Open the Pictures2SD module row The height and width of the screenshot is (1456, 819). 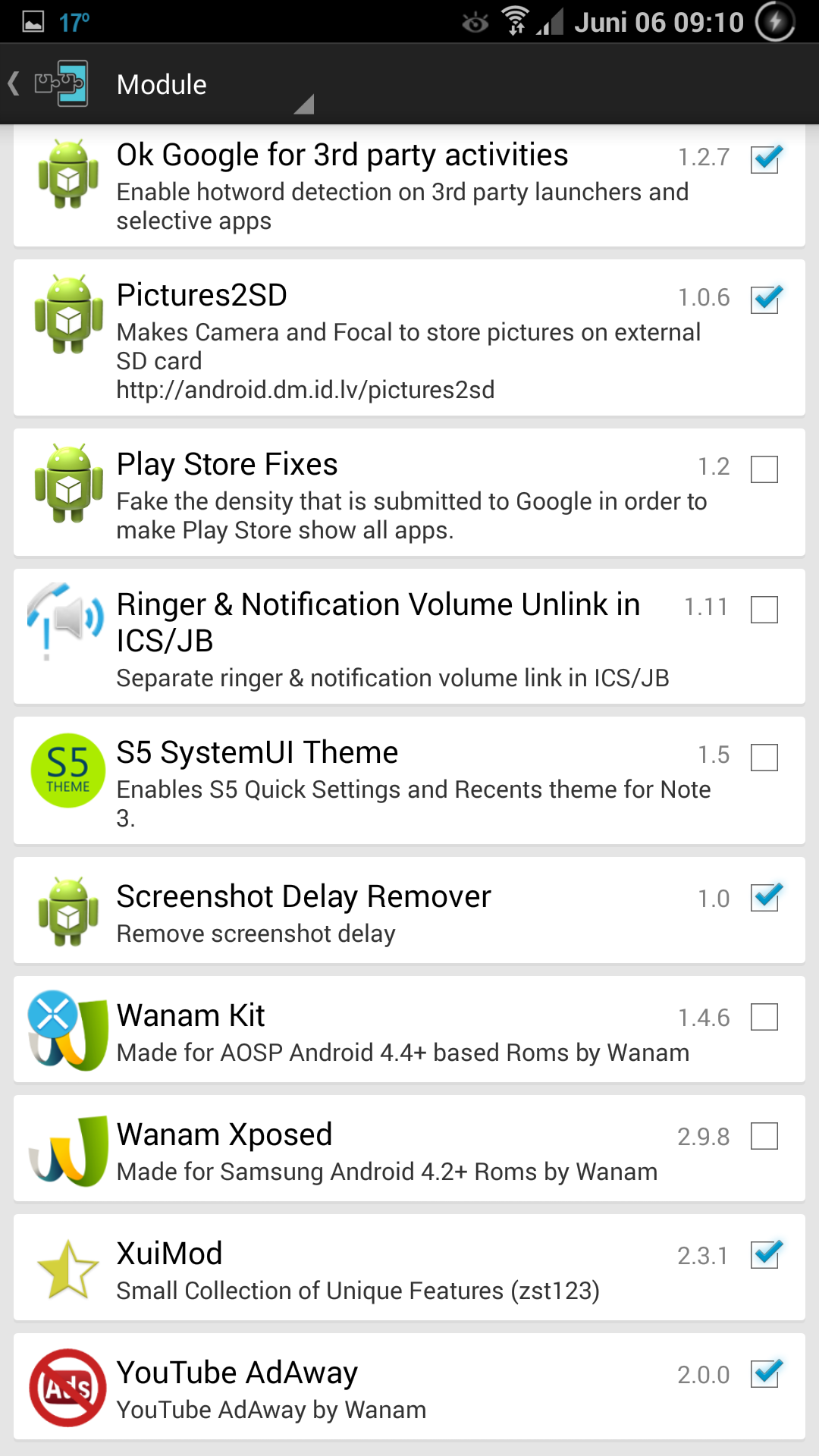[x=409, y=337]
